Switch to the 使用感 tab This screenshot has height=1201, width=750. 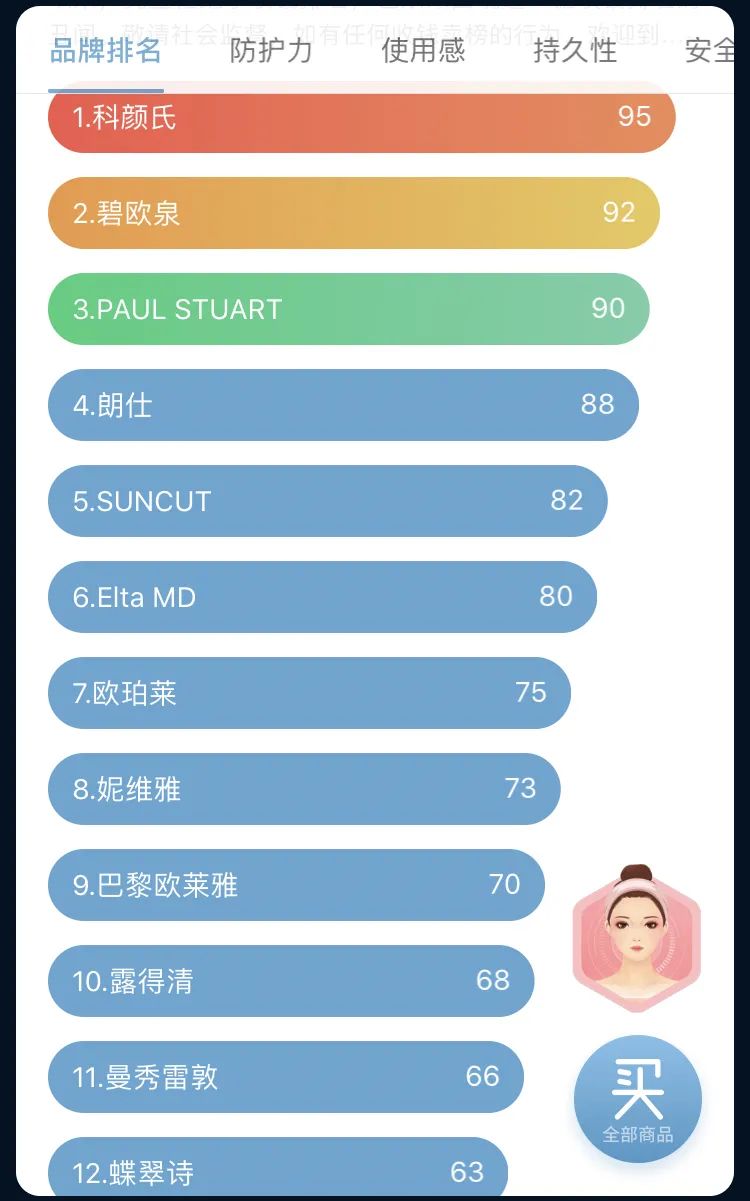point(422,52)
